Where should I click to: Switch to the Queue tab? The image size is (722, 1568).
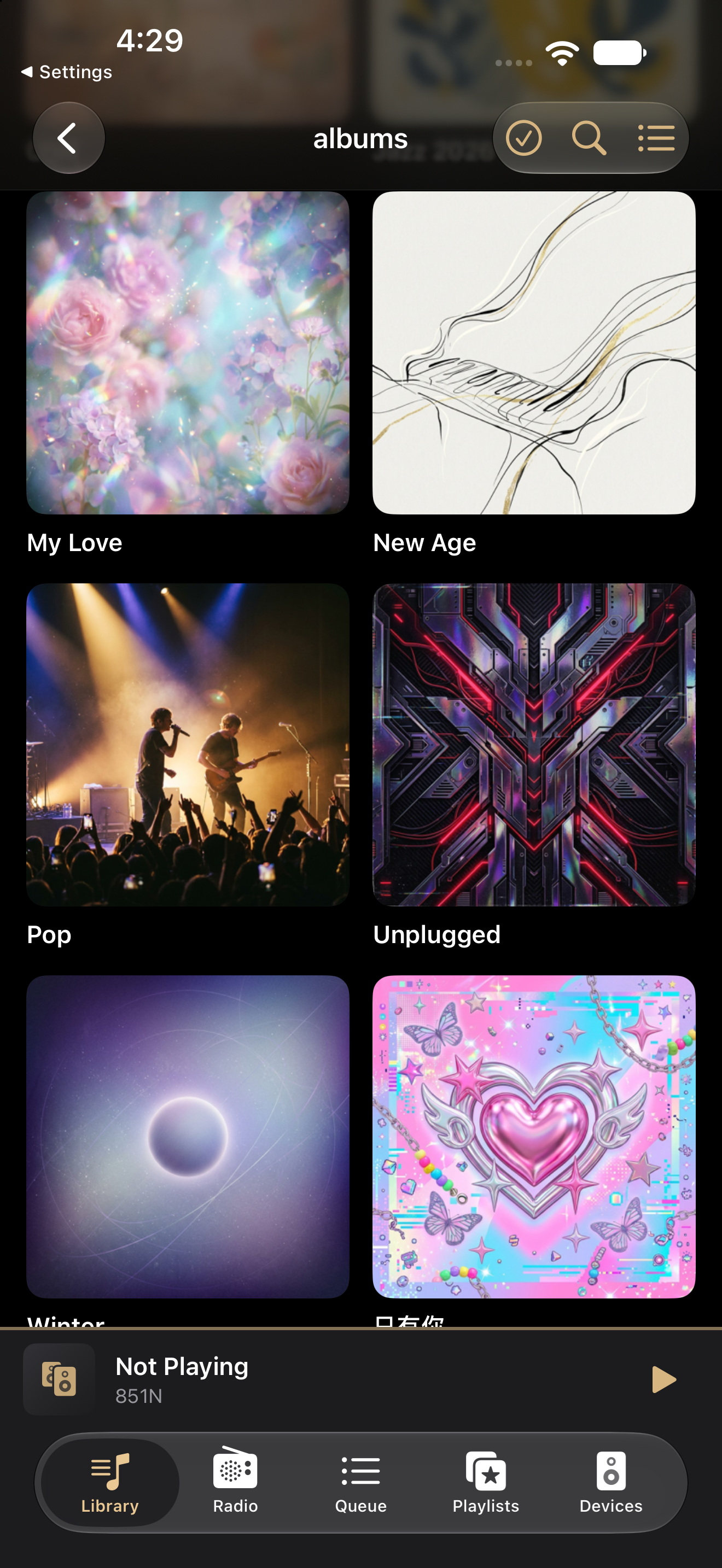pyautogui.click(x=360, y=1482)
